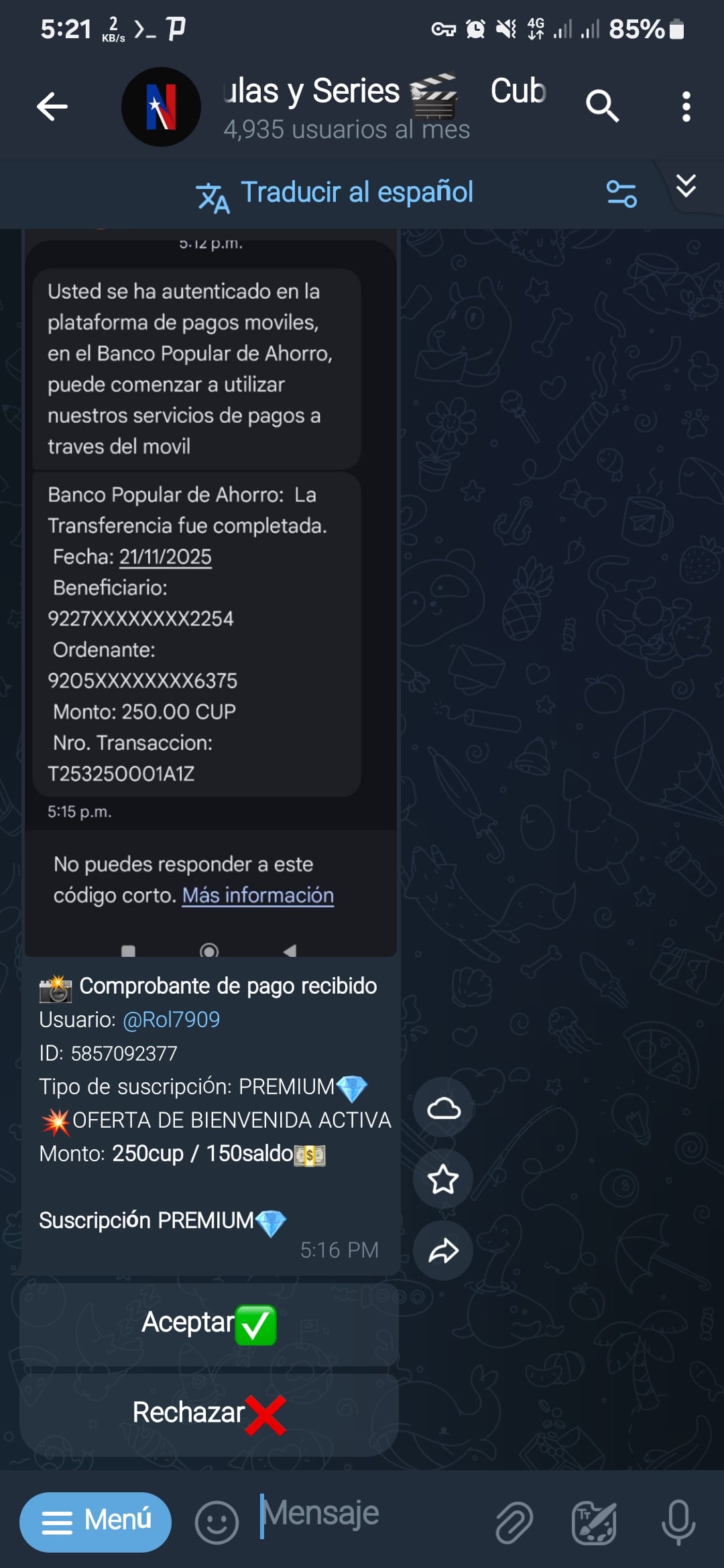Attach a file with paperclip icon
The image size is (724, 1568).
(514, 1522)
